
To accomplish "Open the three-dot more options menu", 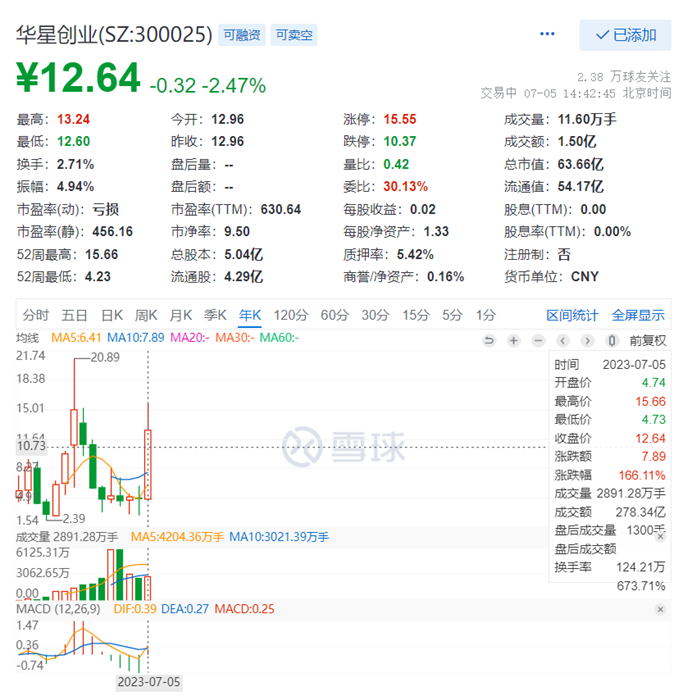I will tap(547, 34).
